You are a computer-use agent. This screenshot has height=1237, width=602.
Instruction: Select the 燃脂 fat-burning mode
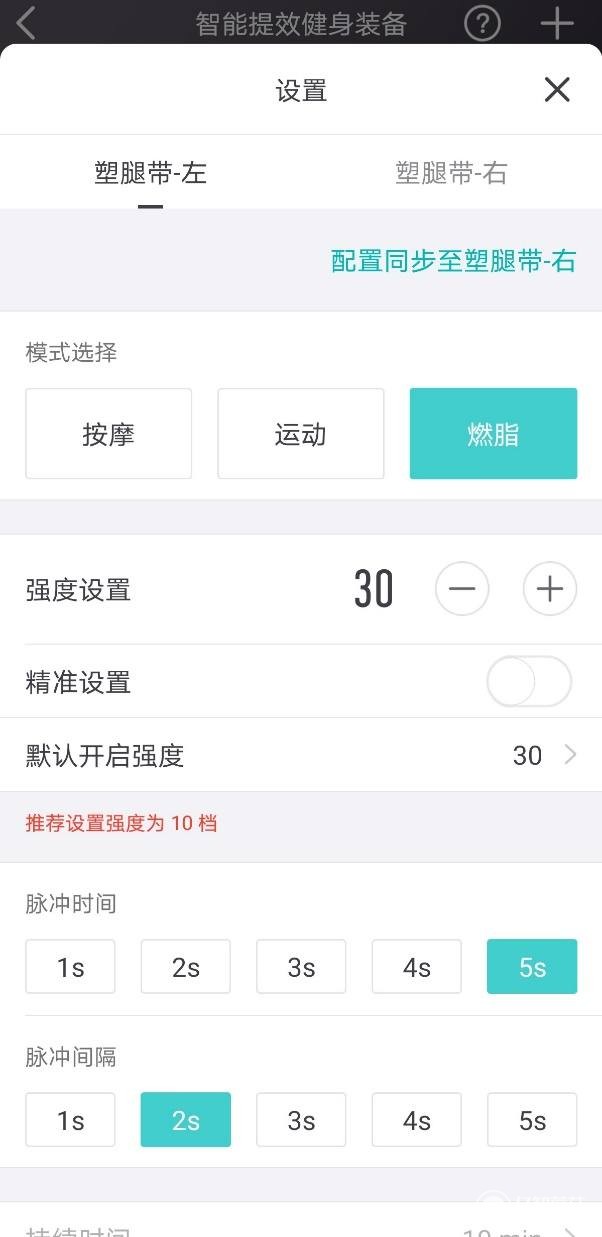[493, 434]
